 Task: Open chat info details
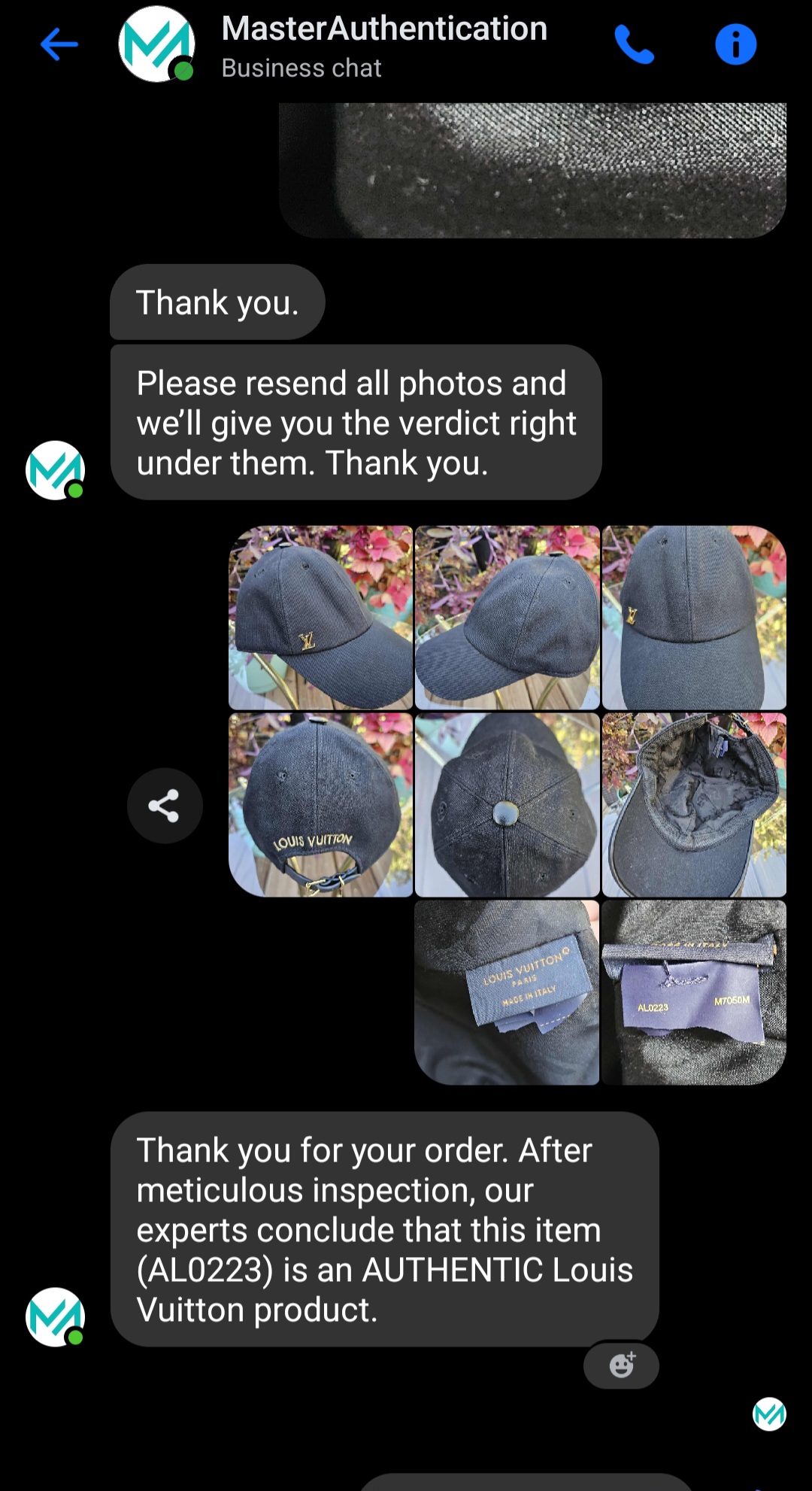pos(735,44)
